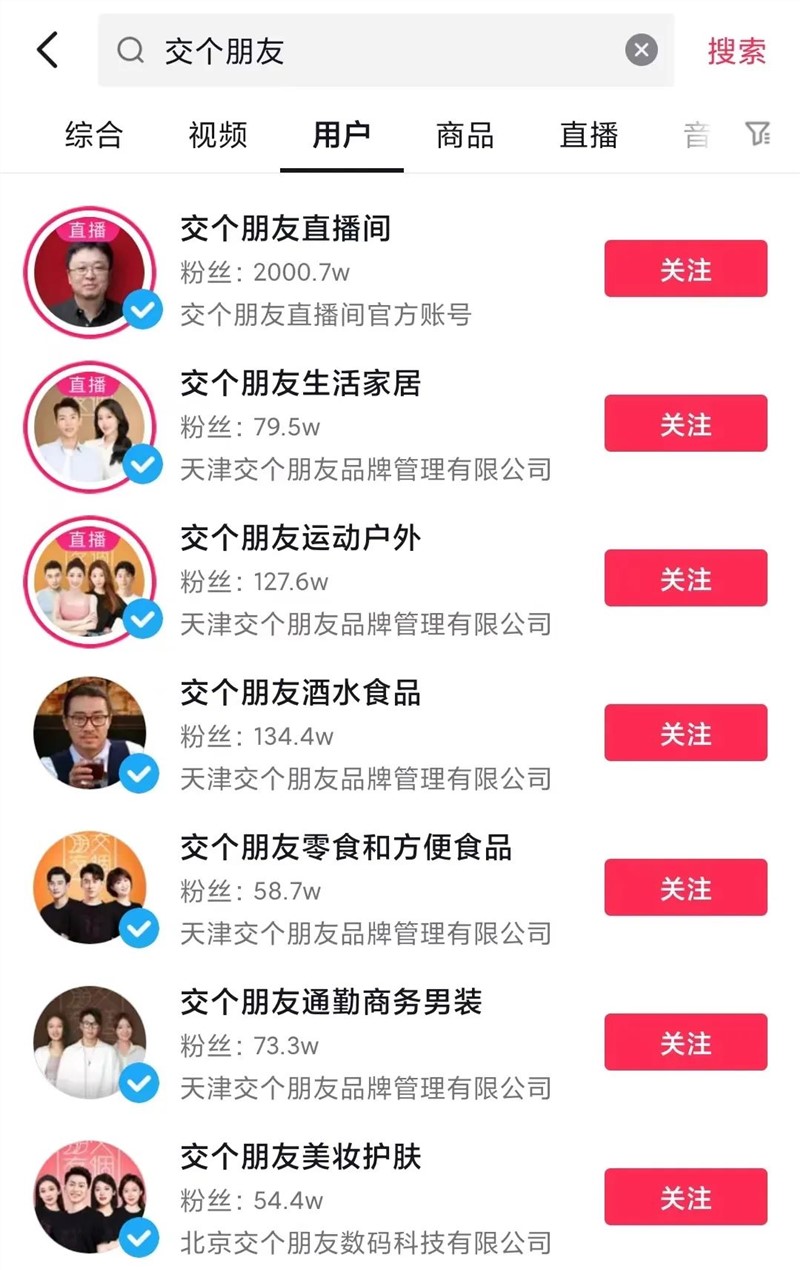Screen dimensions: 800x1270
Task: Tap the avatar thumbnail of 交个朋友酒水食品
Action: click(x=92, y=732)
